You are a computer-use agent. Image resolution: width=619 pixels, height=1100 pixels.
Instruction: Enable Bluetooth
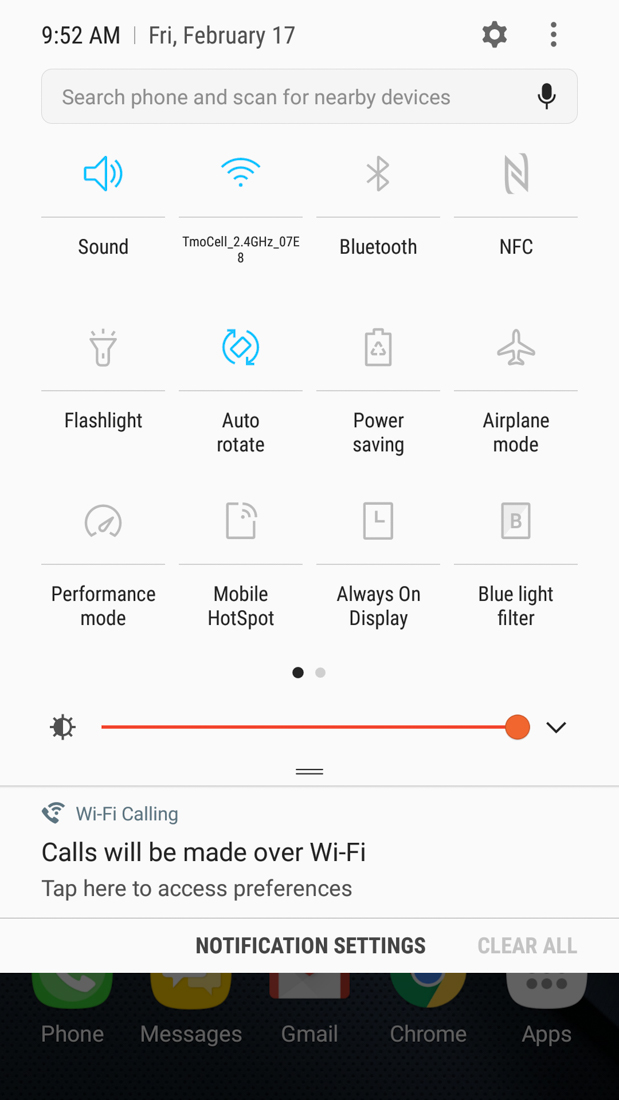coord(378,175)
